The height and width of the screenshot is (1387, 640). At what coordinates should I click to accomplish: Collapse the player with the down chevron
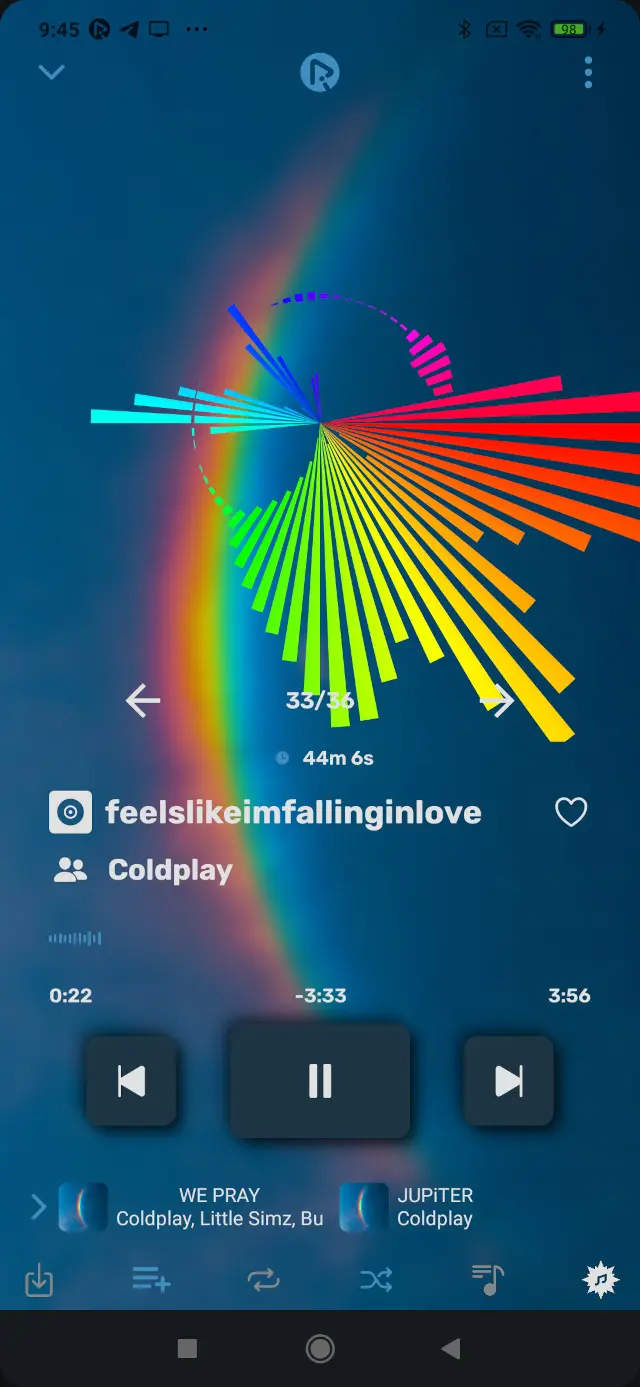51,72
